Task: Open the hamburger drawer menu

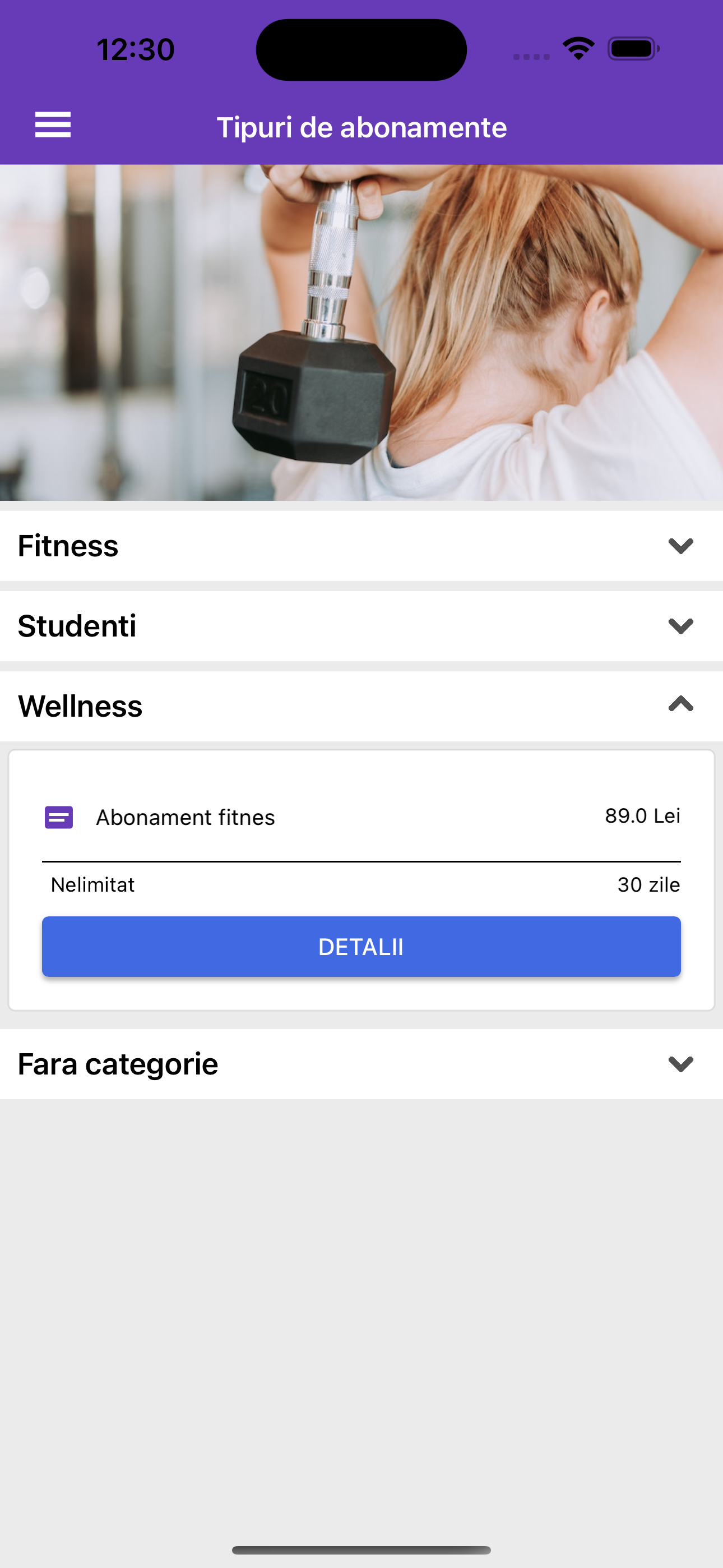Action: (53, 125)
